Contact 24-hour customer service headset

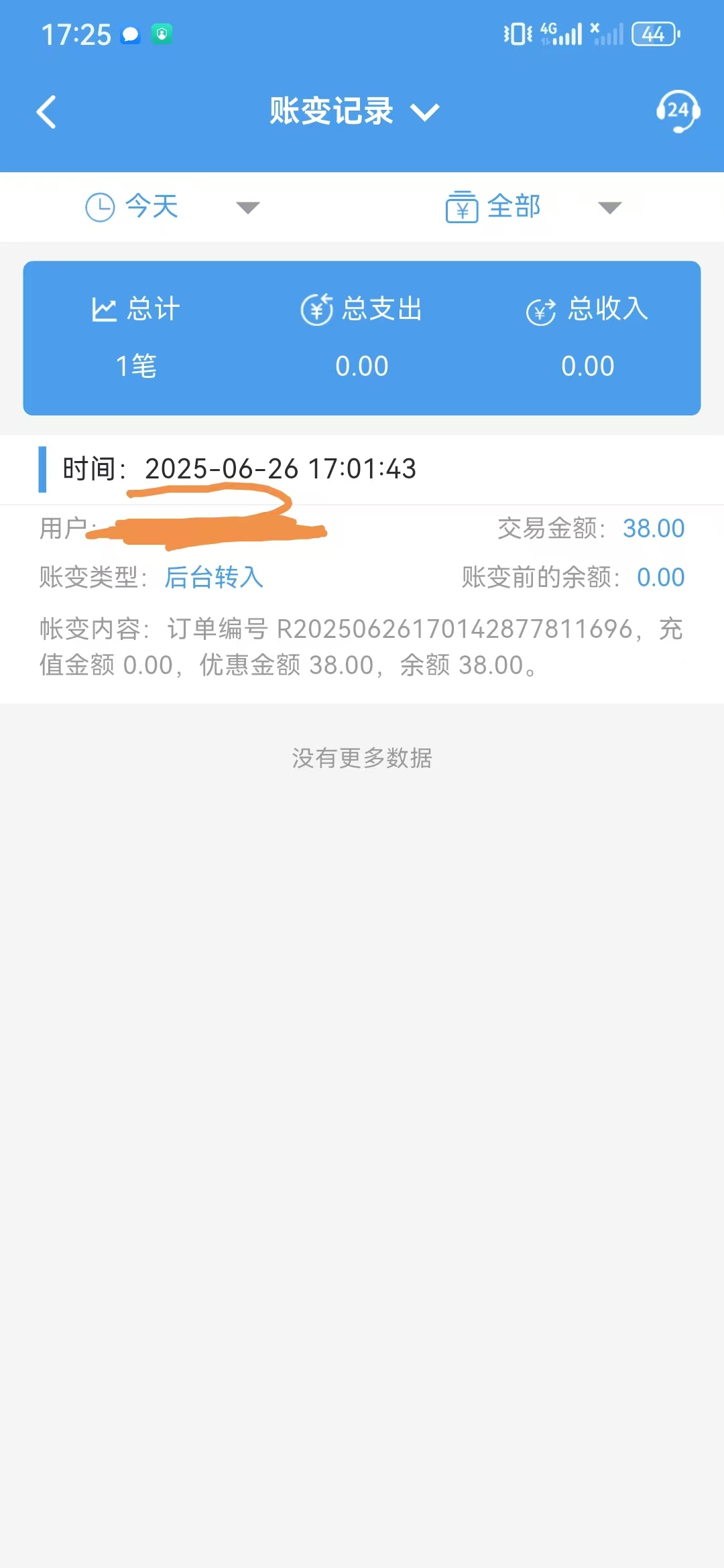[x=678, y=111]
